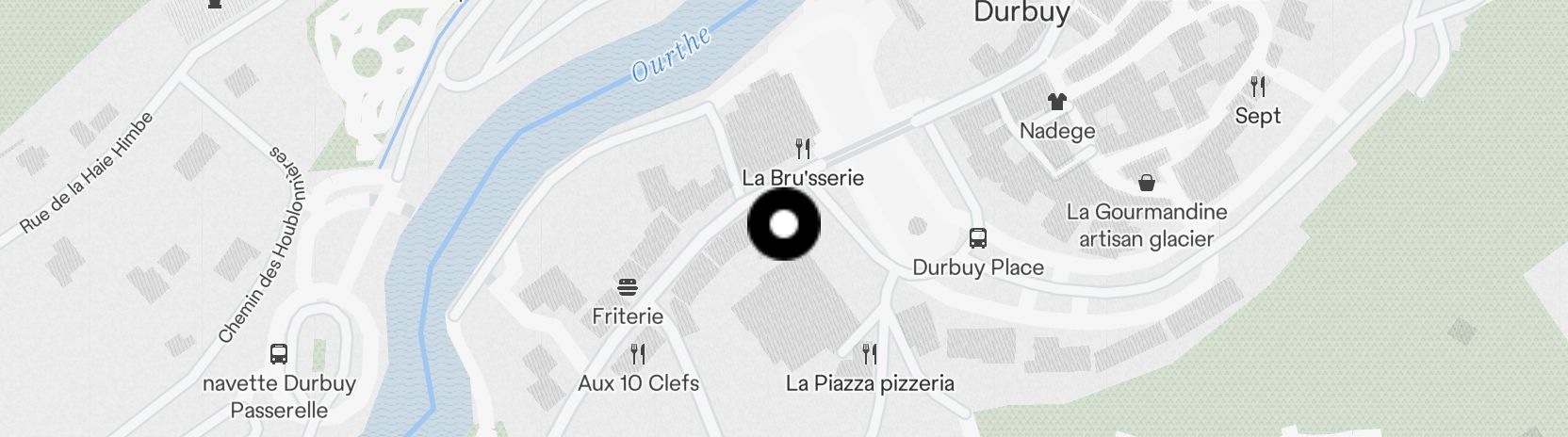Select La Gourmandine artisan glacier marker
1568x437 pixels.
click(x=1147, y=183)
